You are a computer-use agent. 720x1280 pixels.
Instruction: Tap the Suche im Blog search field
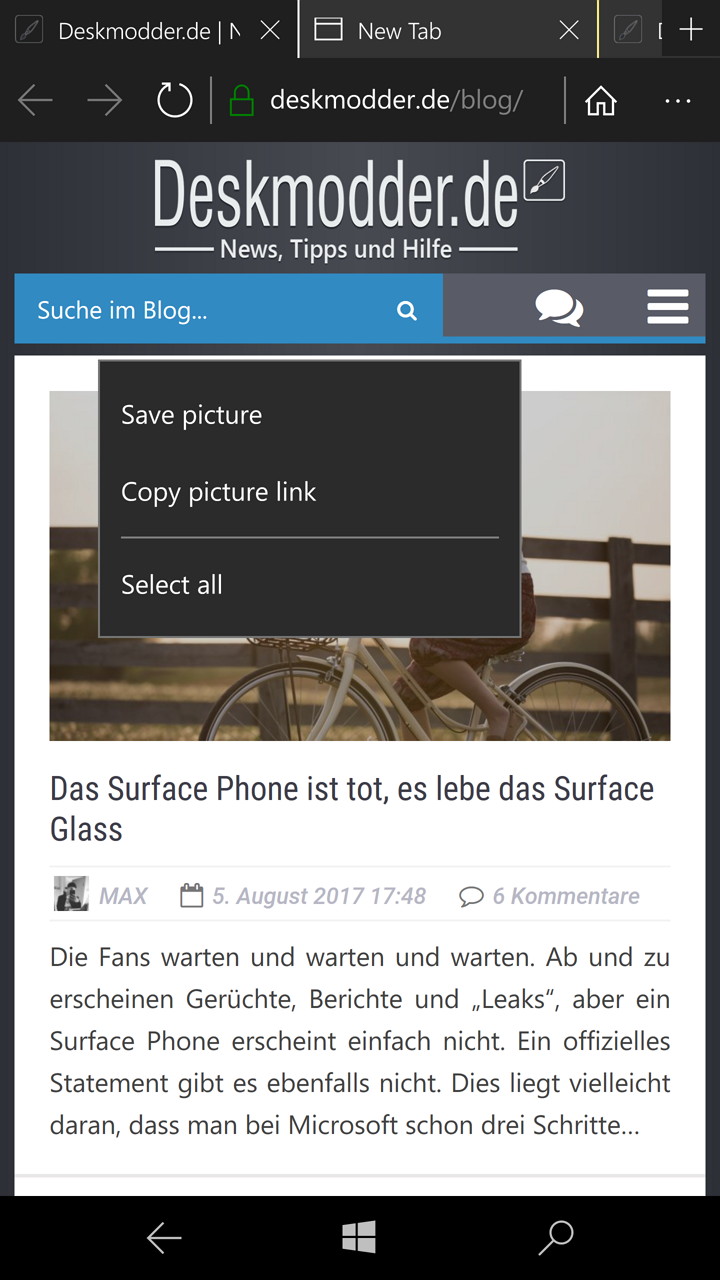tap(200, 310)
